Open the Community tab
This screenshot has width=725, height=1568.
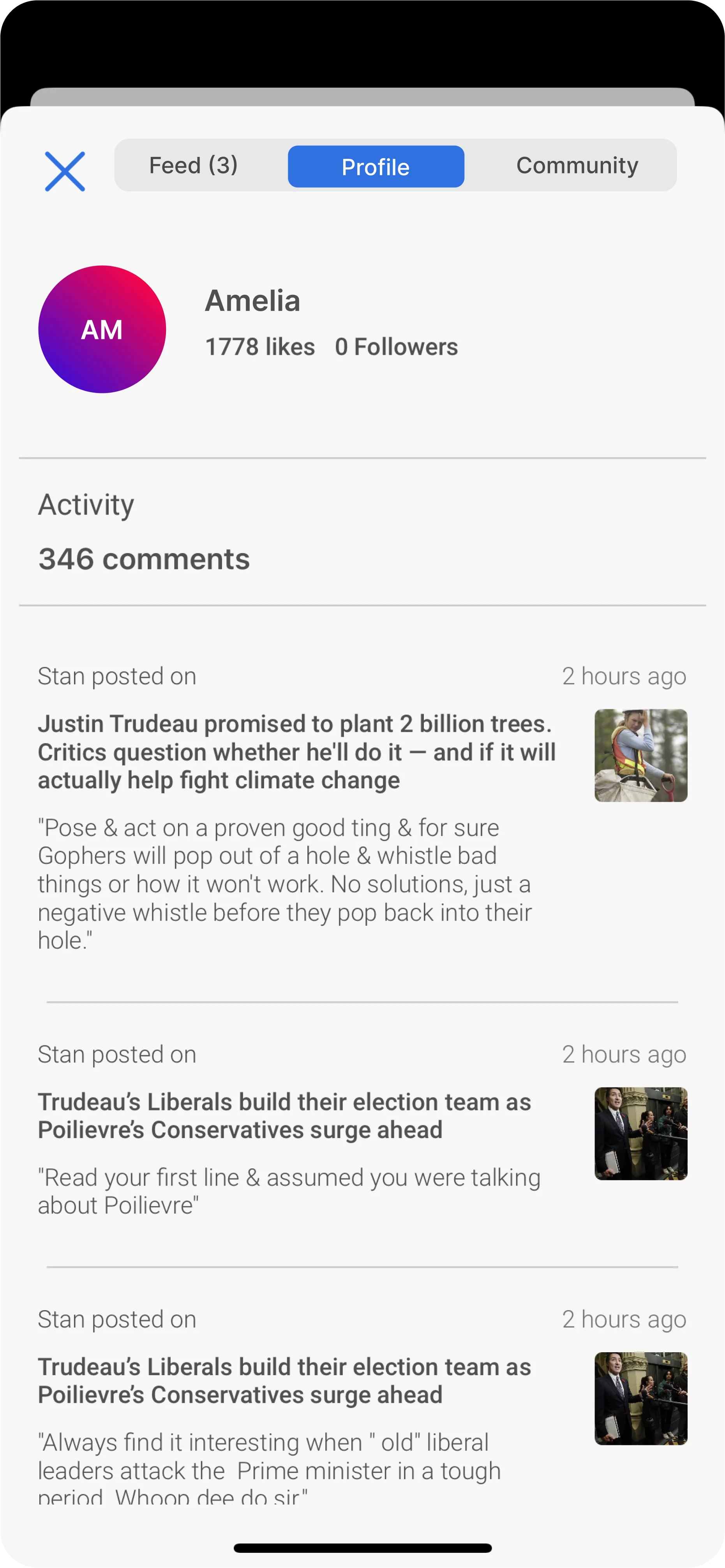coord(577,166)
